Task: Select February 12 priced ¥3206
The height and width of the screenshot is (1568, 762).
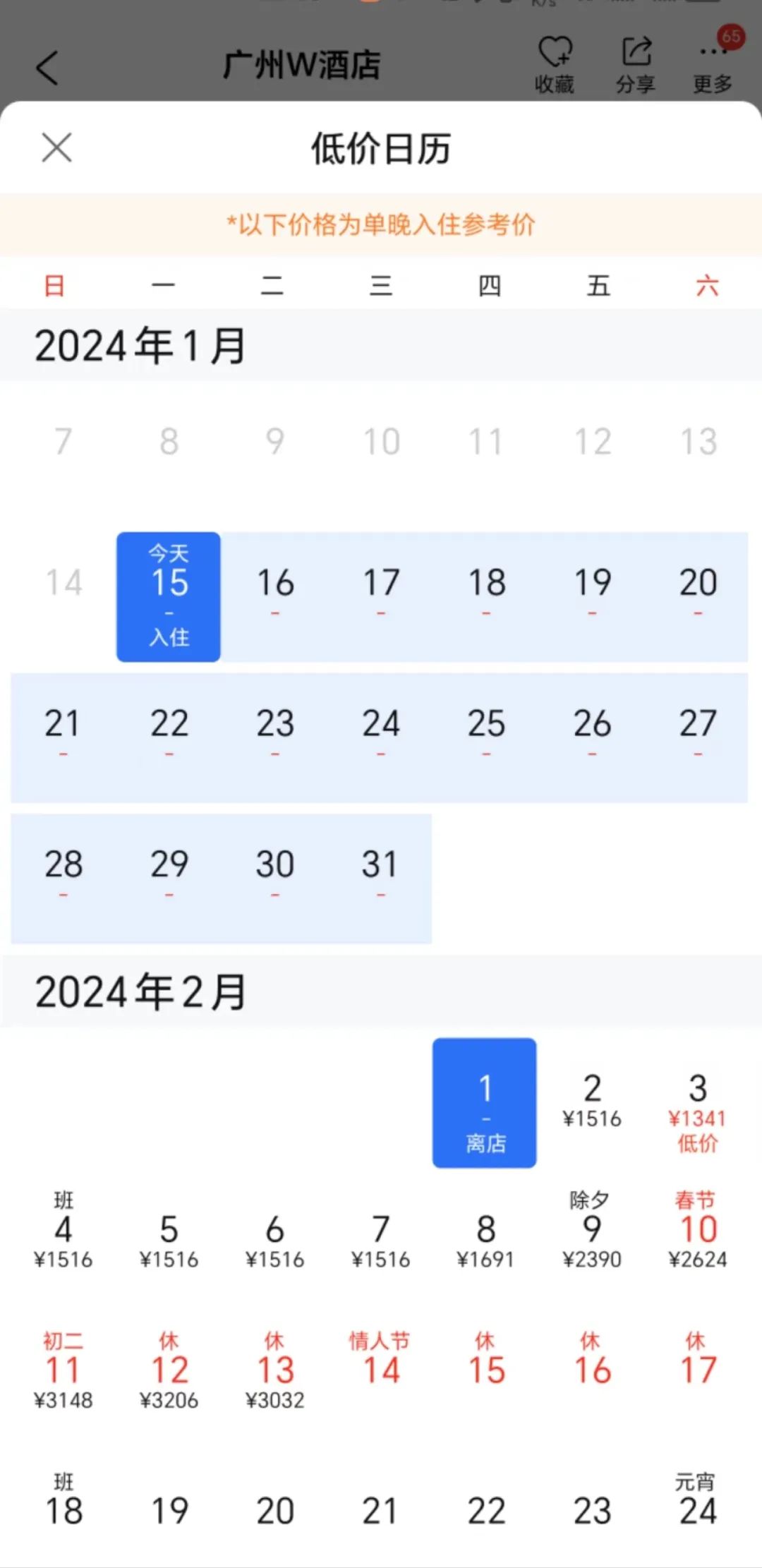Action: click(x=169, y=1372)
